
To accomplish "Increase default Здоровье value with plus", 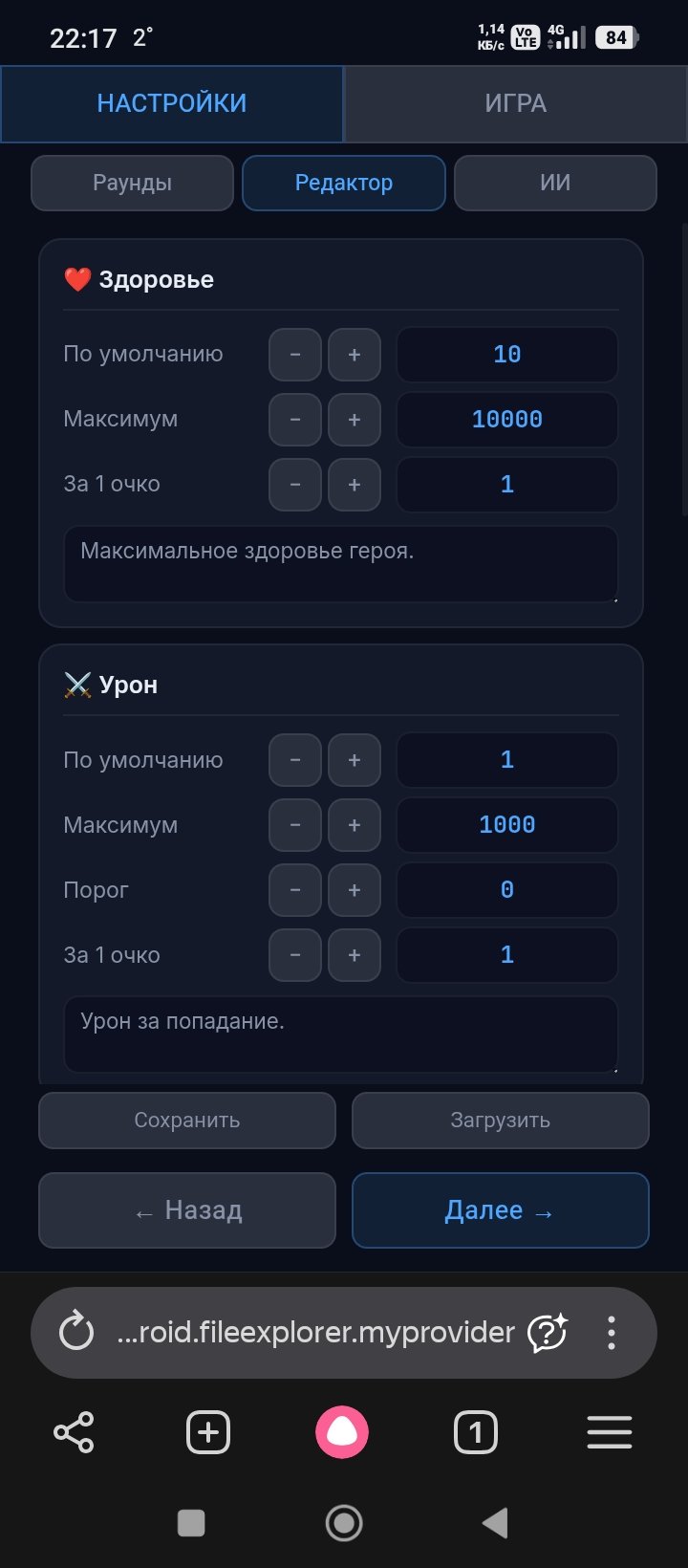I will point(355,355).
